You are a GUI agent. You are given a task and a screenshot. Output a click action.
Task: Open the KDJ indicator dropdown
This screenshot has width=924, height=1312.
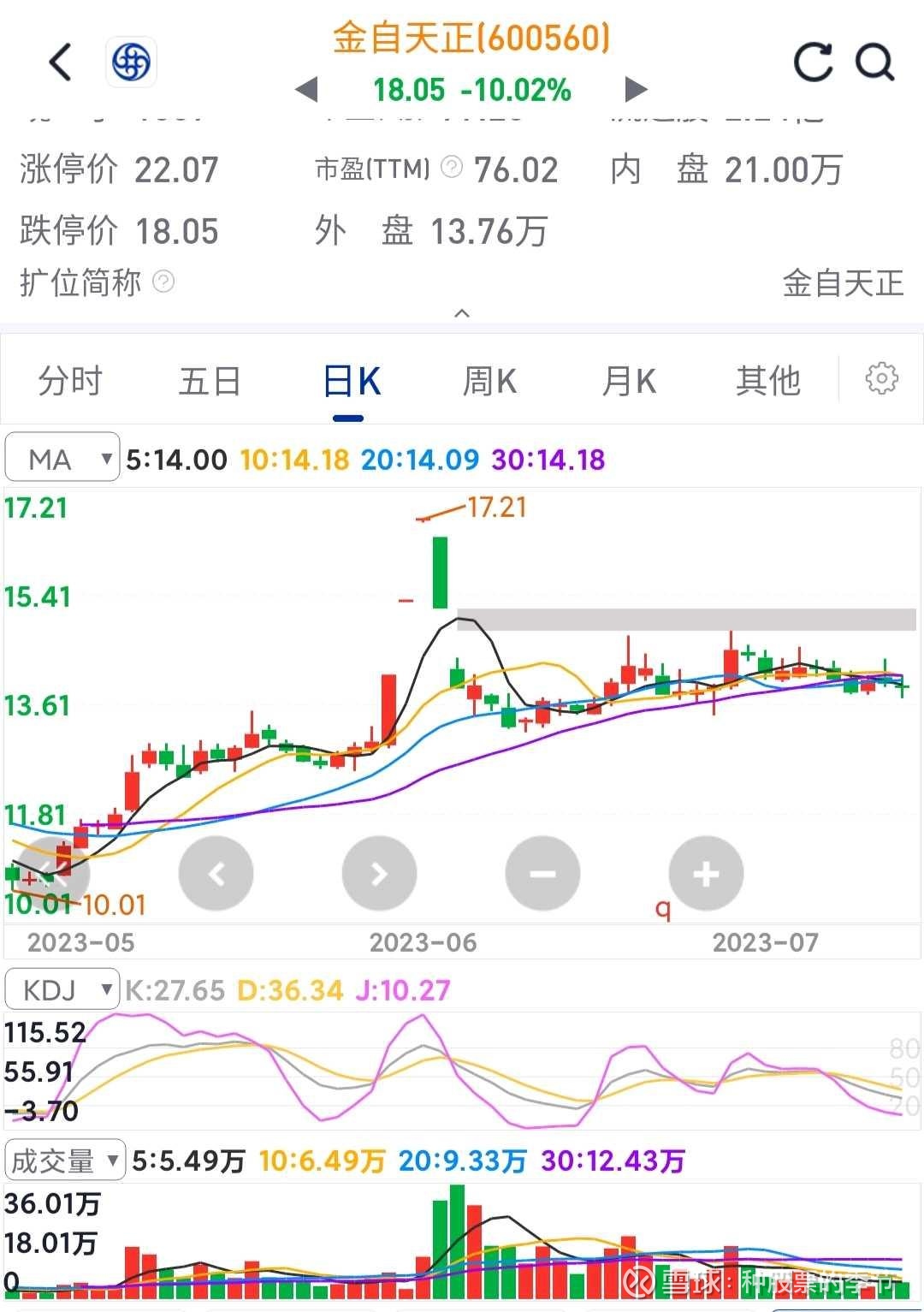coord(62,990)
